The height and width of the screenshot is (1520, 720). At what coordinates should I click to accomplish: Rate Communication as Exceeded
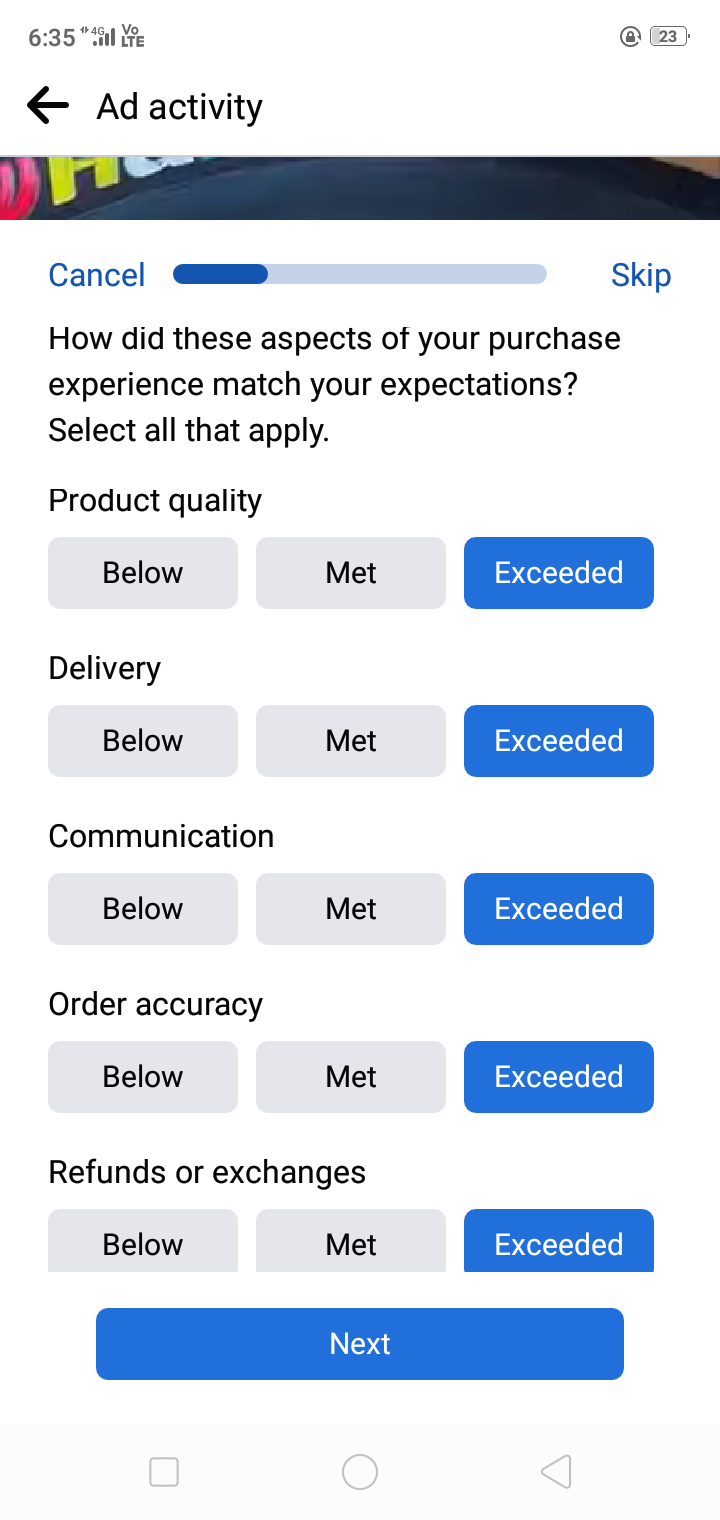click(x=559, y=909)
